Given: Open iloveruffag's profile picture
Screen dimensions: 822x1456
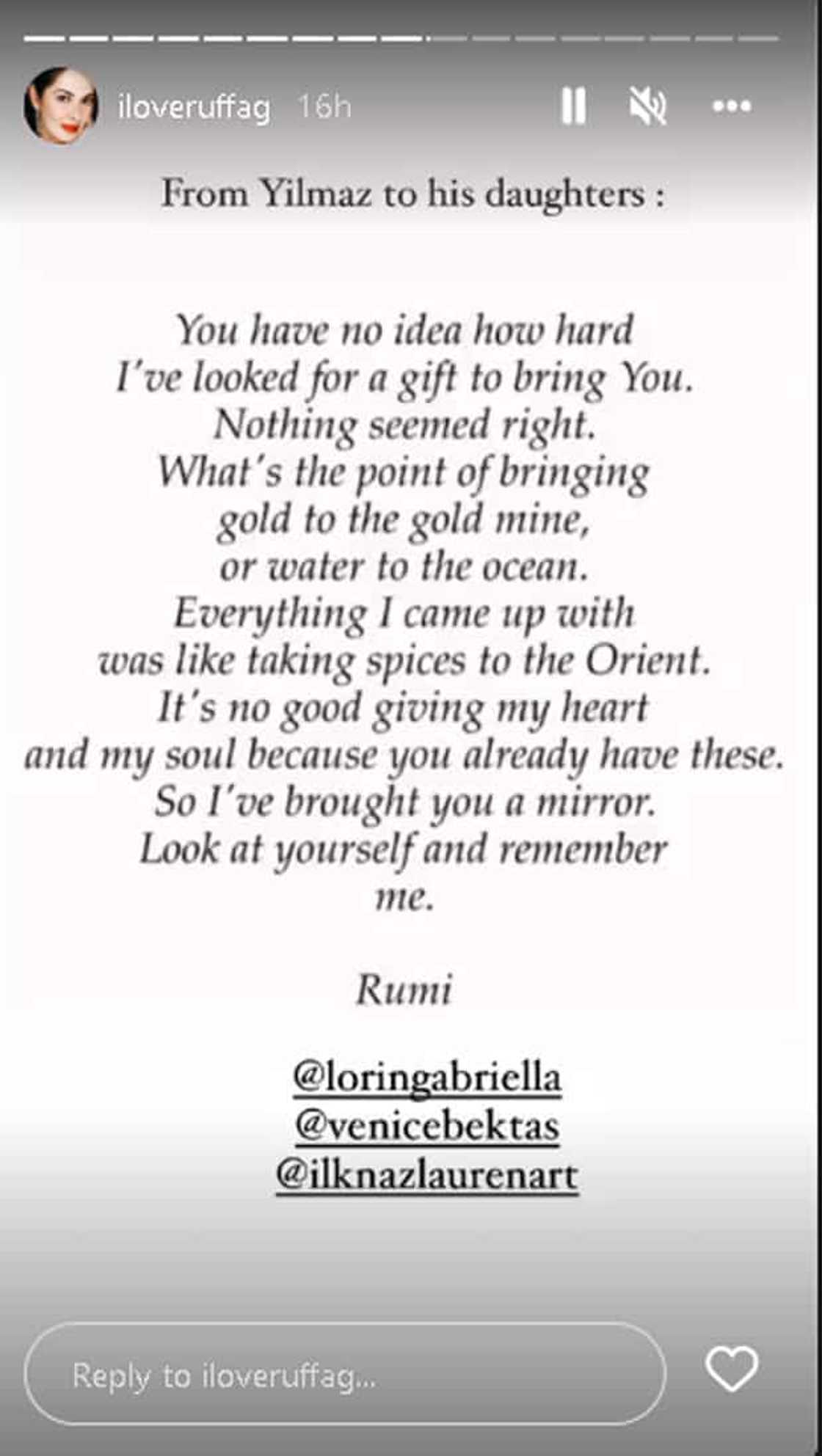Looking at the screenshot, I should [60, 107].
